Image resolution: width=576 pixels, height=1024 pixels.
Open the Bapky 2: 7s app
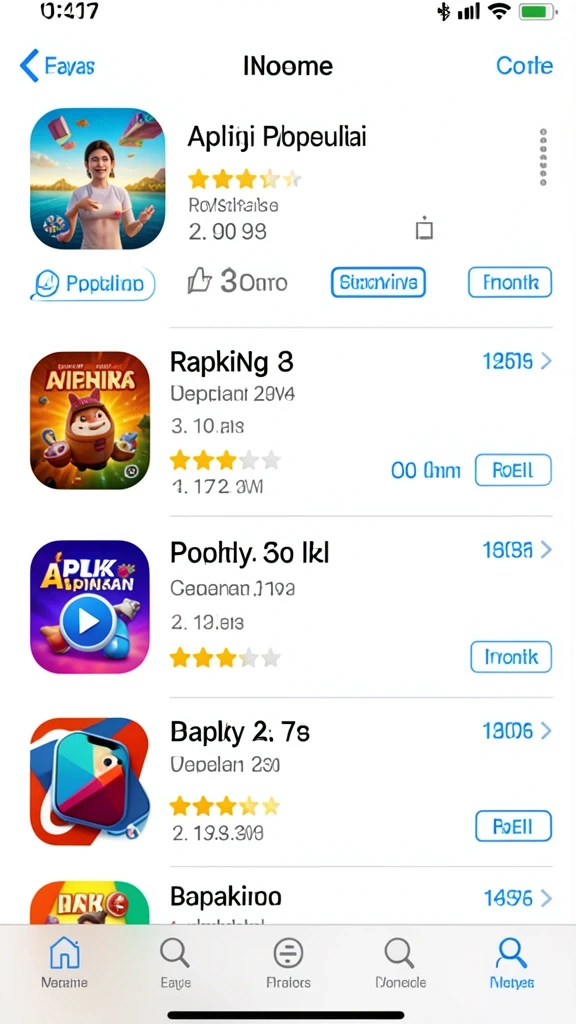coord(291,781)
